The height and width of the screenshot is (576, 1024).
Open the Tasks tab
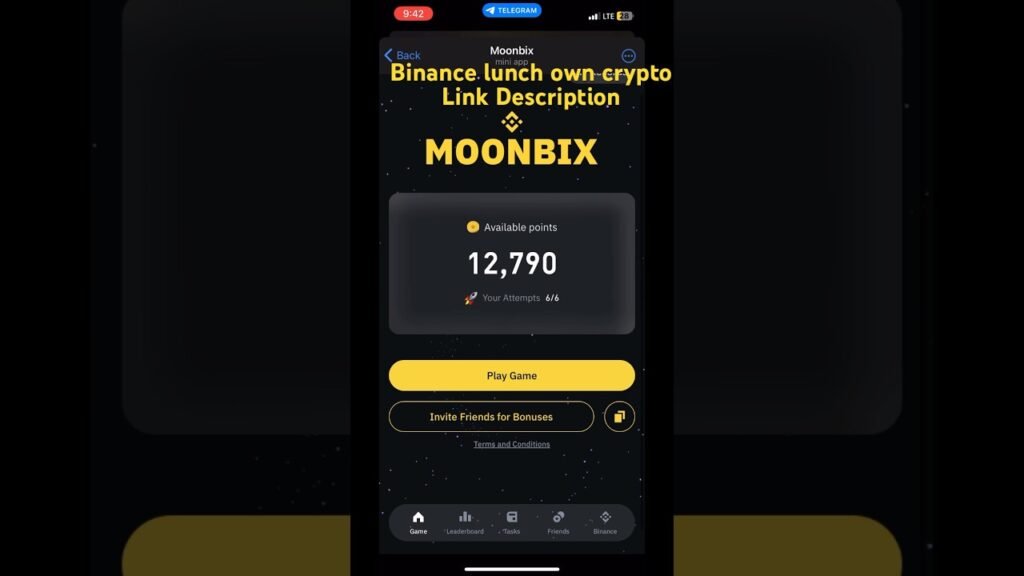[511, 523]
